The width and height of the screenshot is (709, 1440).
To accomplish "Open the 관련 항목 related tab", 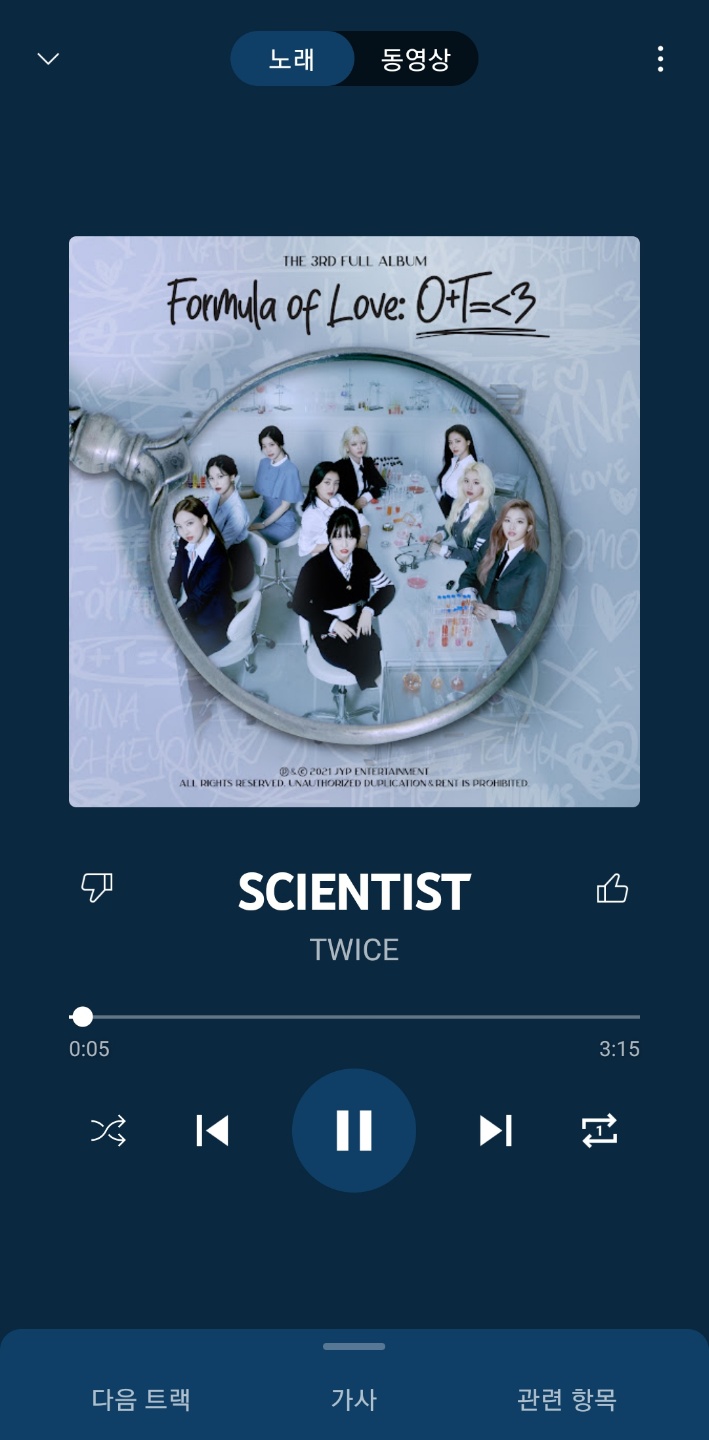I will pos(567,1399).
